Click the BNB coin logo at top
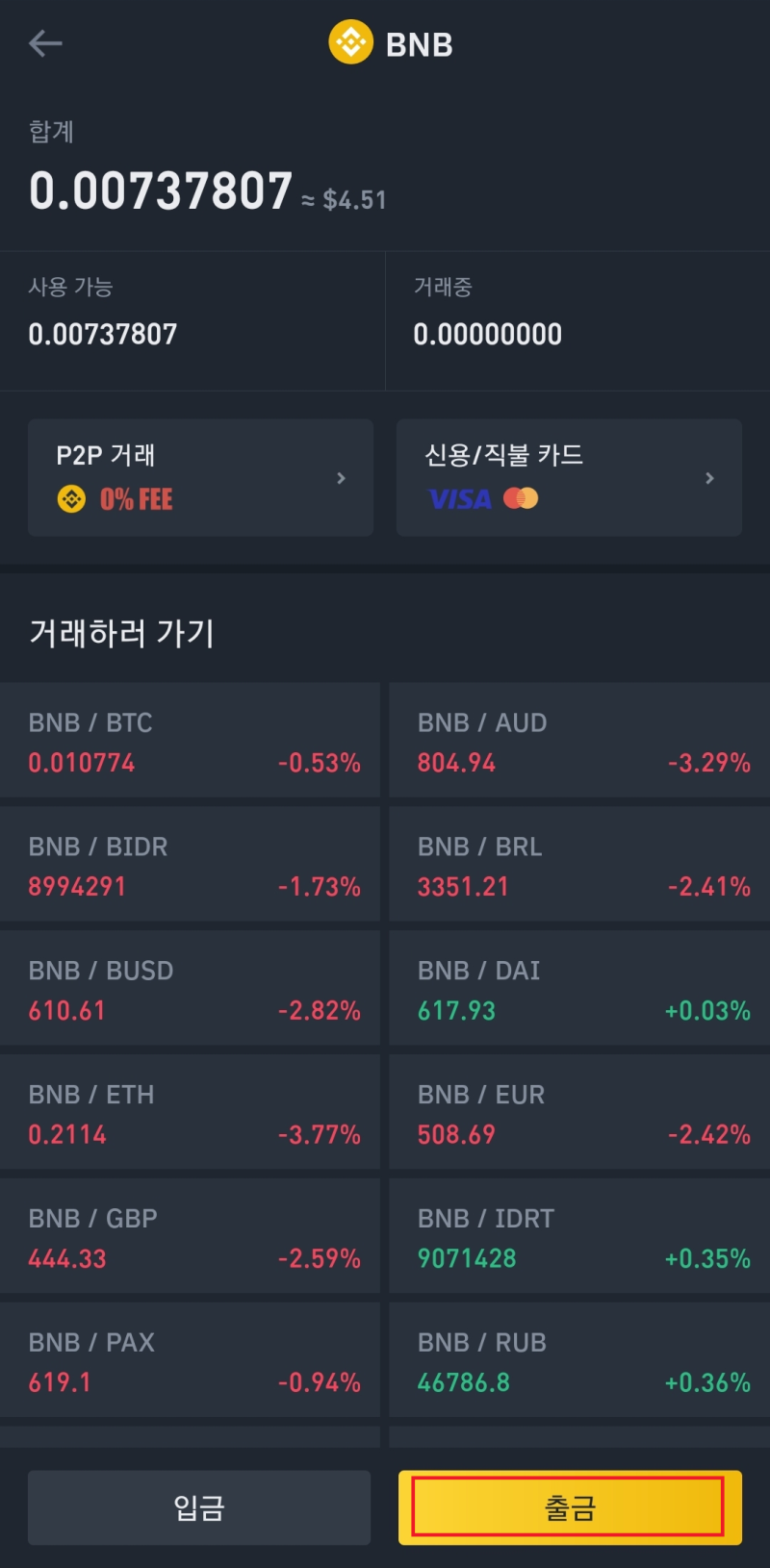 351,42
